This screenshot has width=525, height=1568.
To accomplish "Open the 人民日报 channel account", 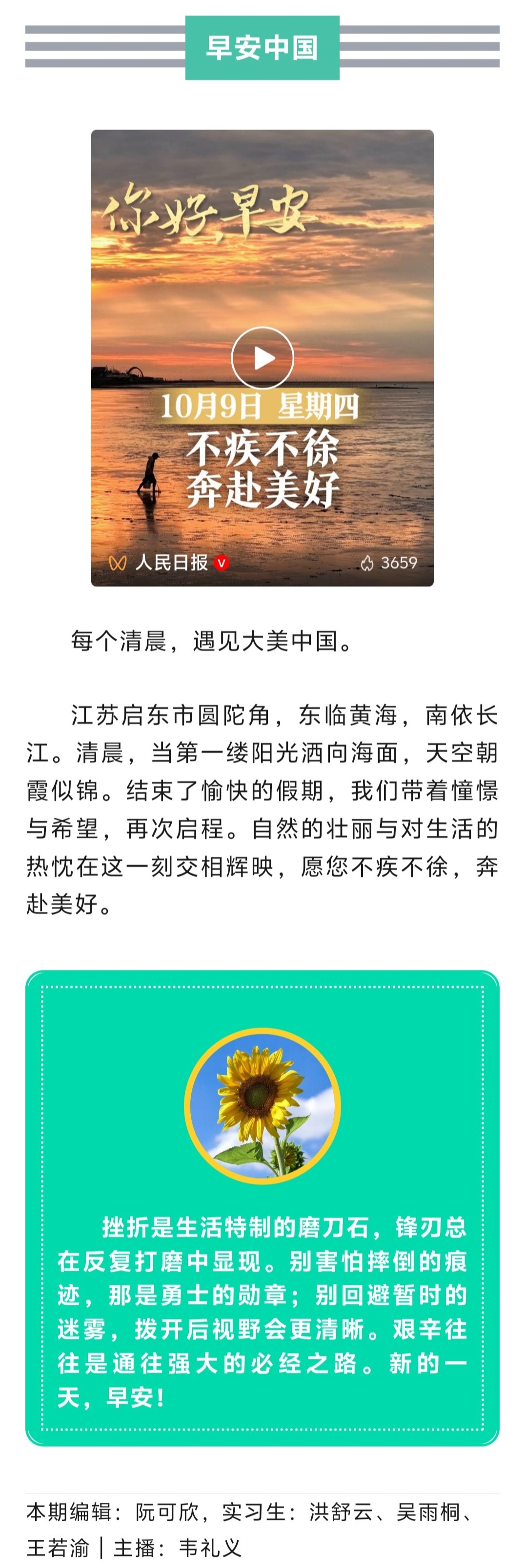I will pyautogui.click(x=171, y=563).
